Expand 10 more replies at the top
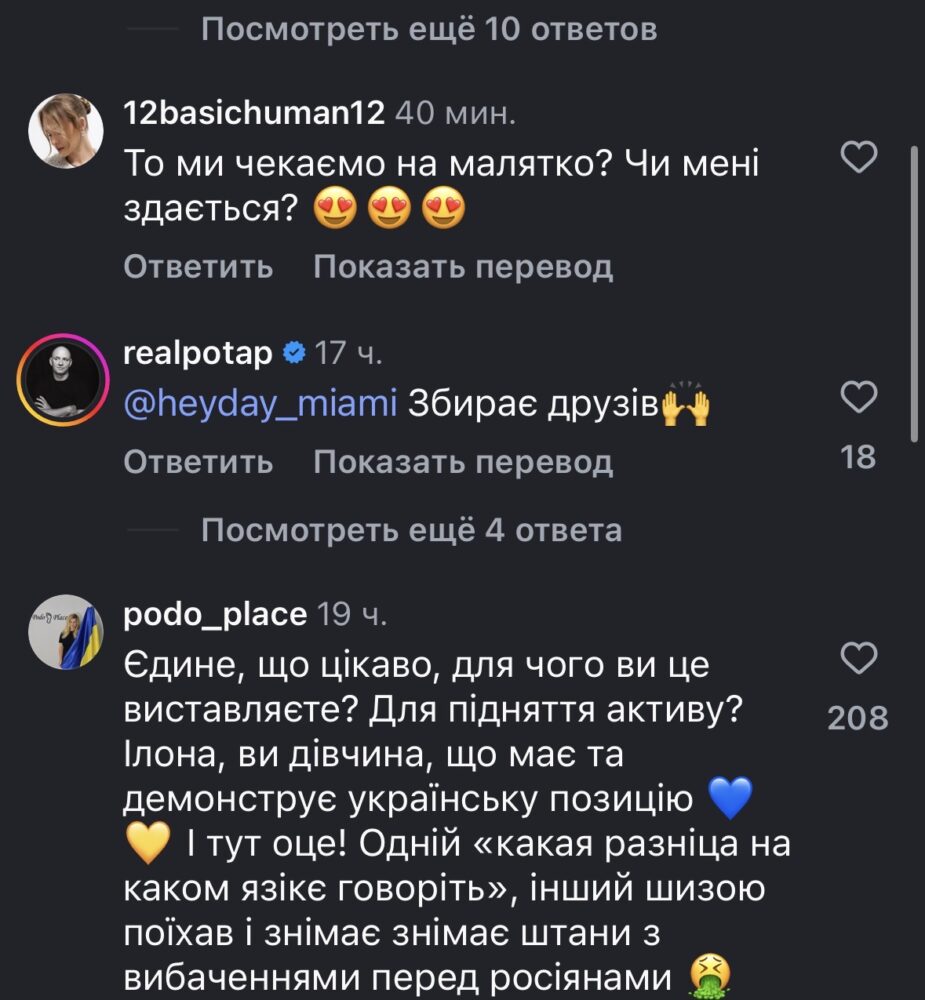The width and height of the screenshot is (925, 1000). pyautogui.click(x=428, y=29)
